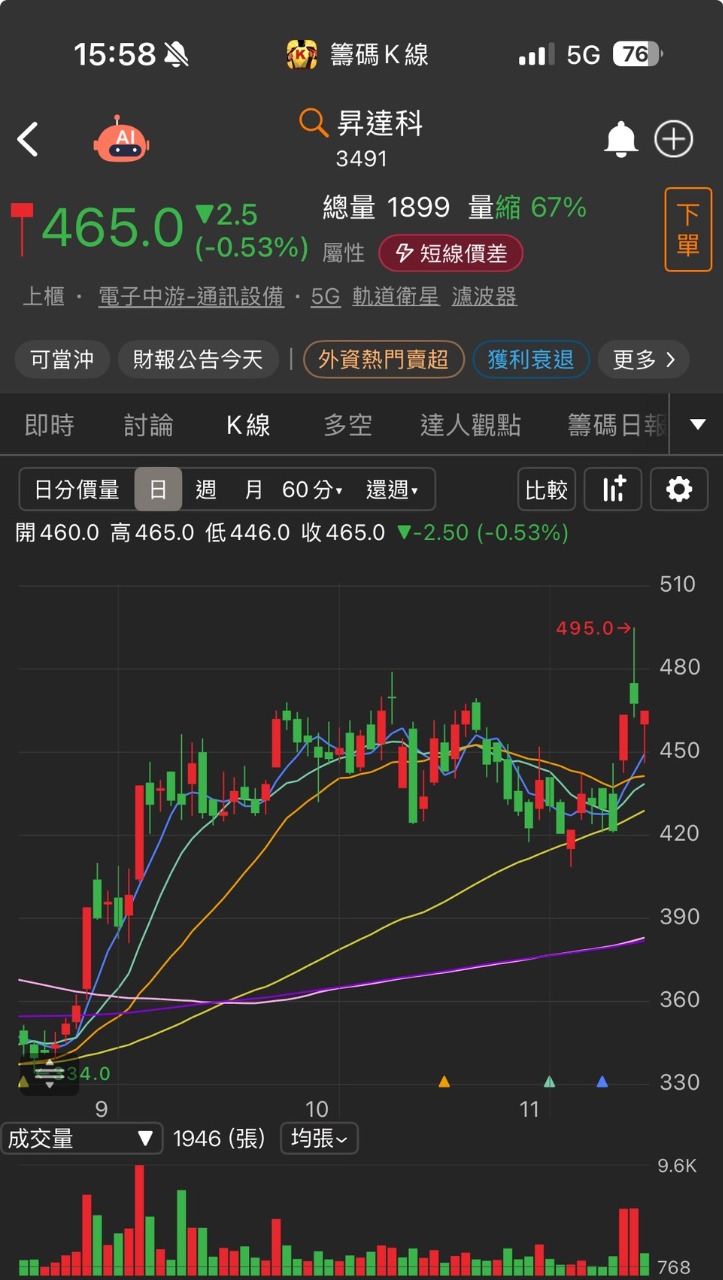Expand the tab list dropdown arrow

coord(697,425)
